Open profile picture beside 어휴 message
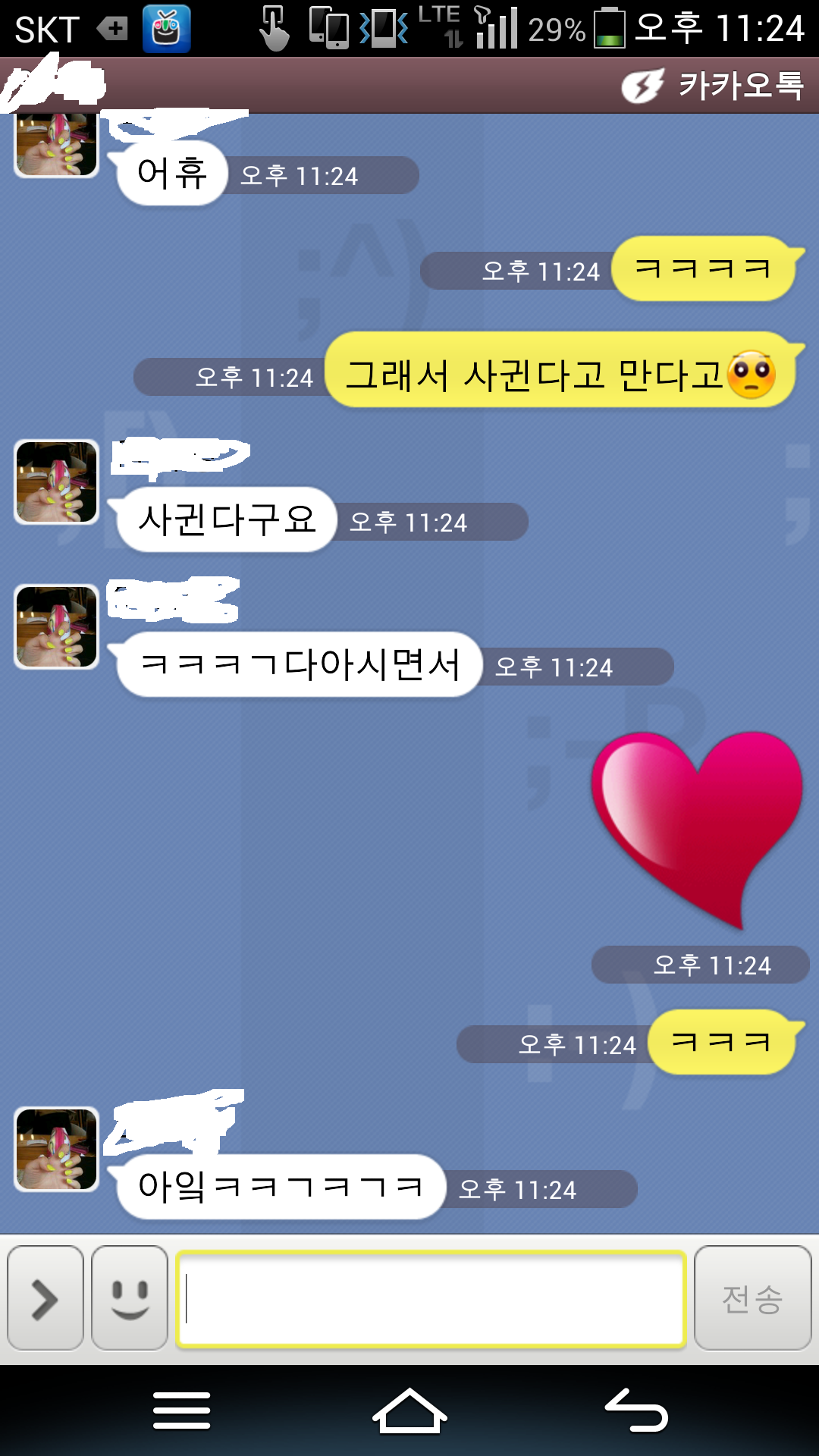The width and height of the screenshot is (819, 1456). tap(57, 145)
